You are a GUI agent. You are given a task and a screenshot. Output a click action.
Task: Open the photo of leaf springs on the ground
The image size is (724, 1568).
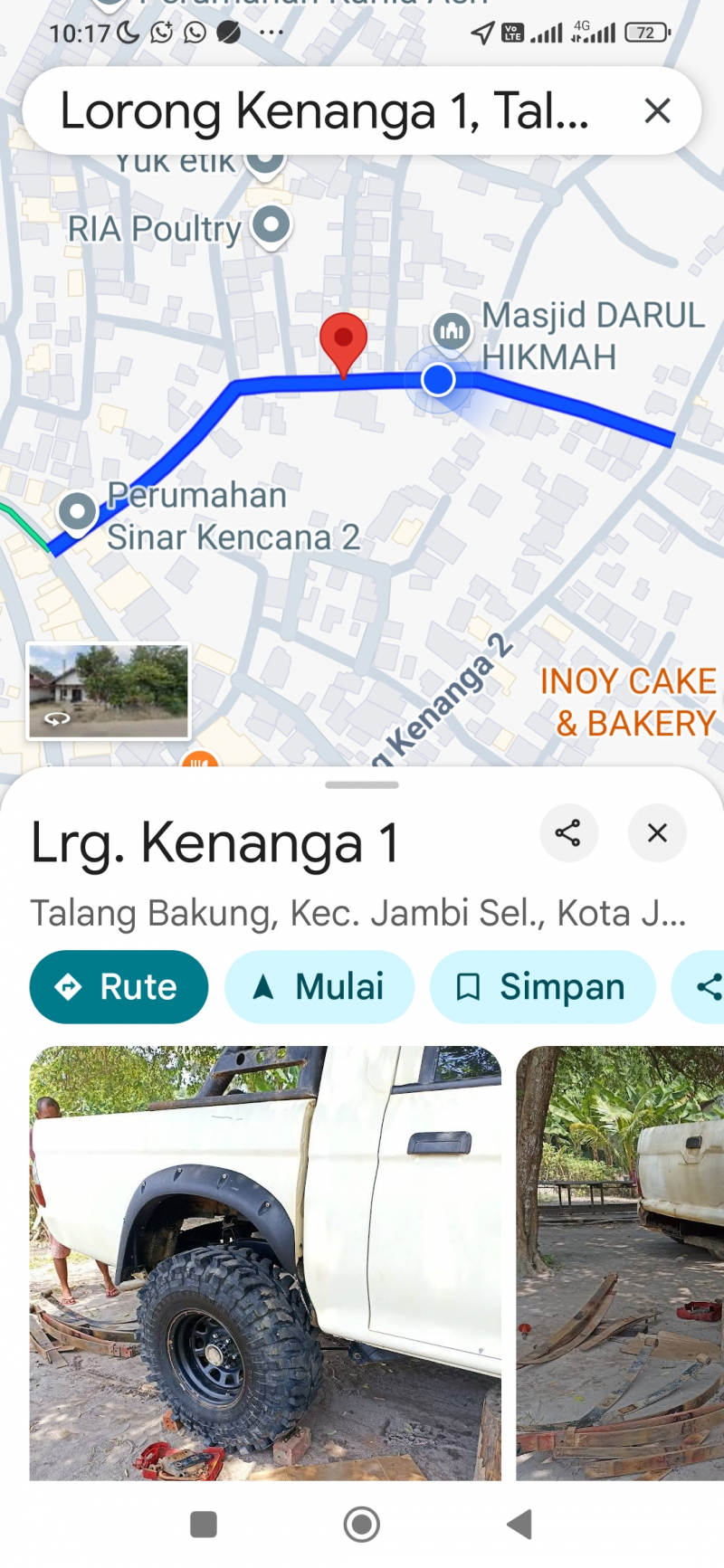621,1262
